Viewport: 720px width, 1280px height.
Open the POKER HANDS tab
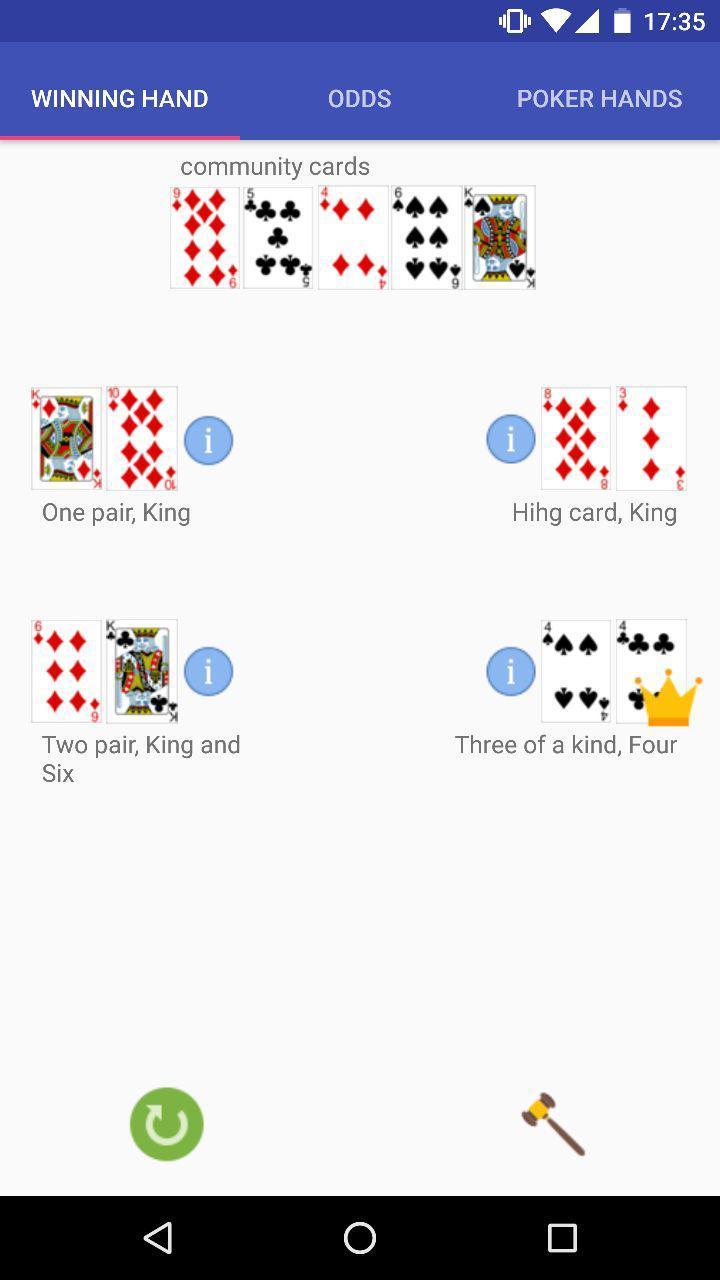tap(599, 98)
